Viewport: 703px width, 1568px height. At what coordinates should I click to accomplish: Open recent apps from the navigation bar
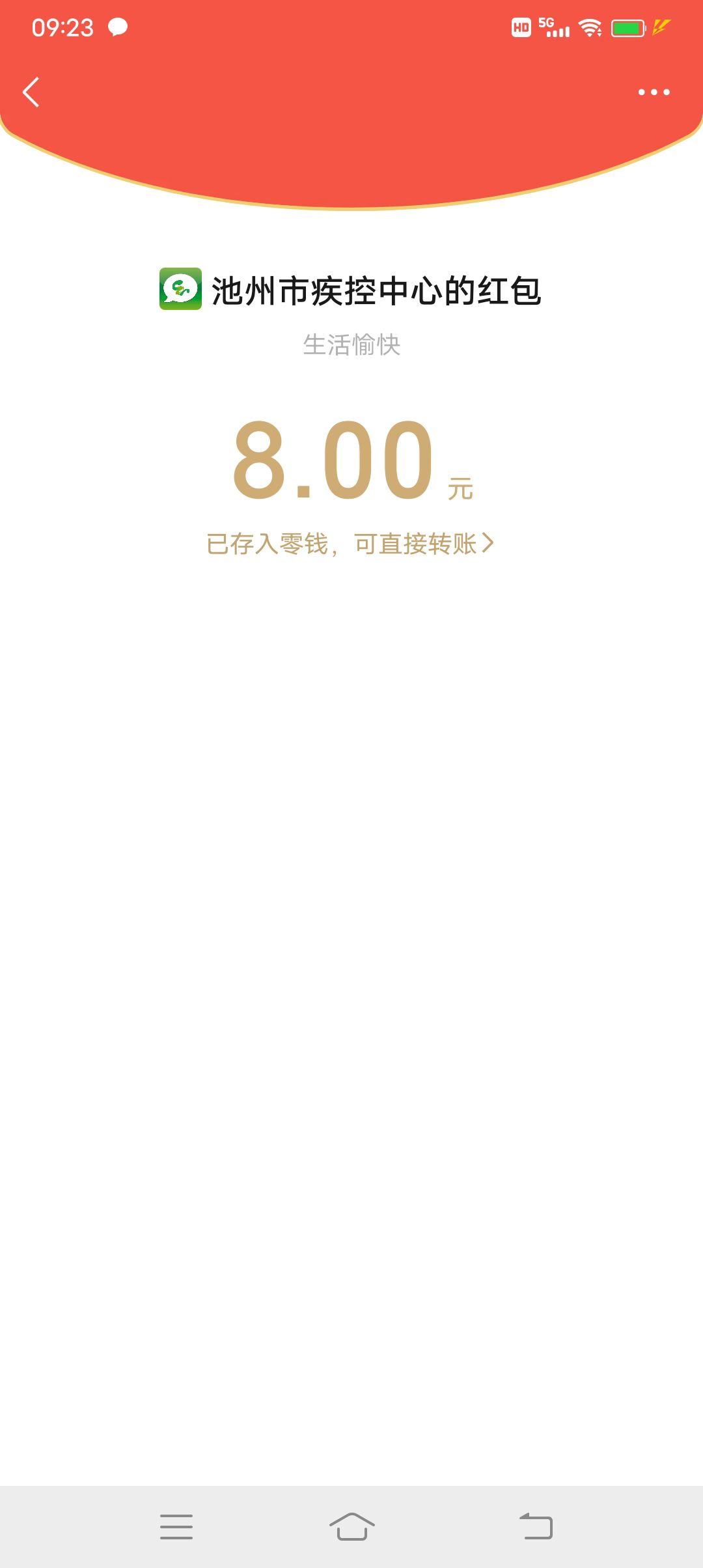point(176,1526)
